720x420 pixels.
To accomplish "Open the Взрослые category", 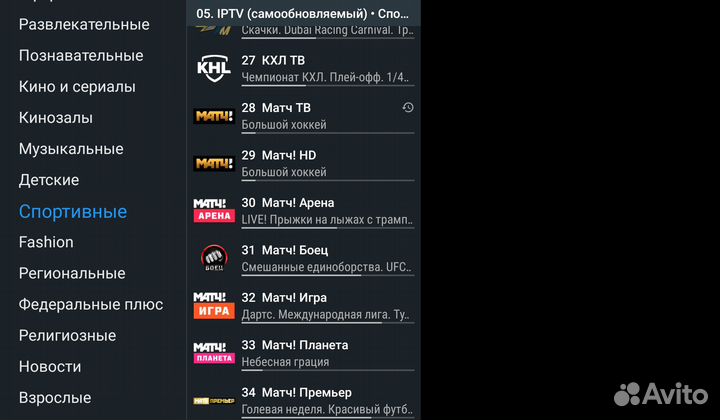I will pos(55,397).
